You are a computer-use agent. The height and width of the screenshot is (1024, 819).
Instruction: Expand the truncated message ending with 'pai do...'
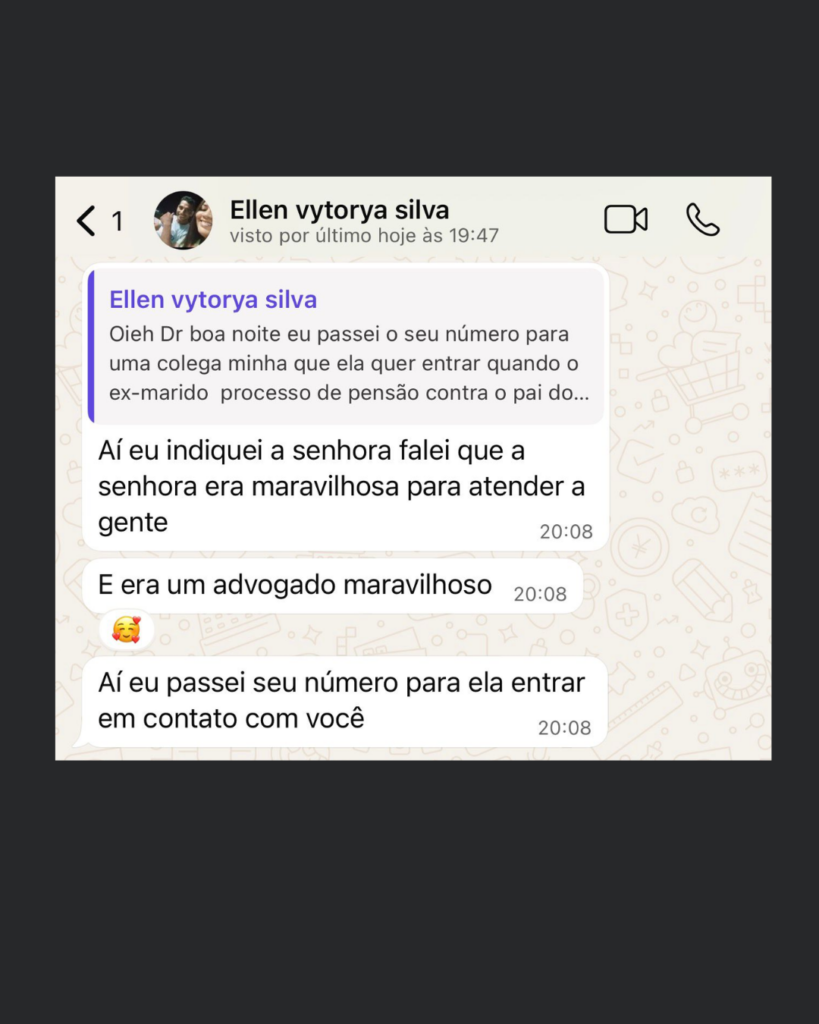[345, 392]
